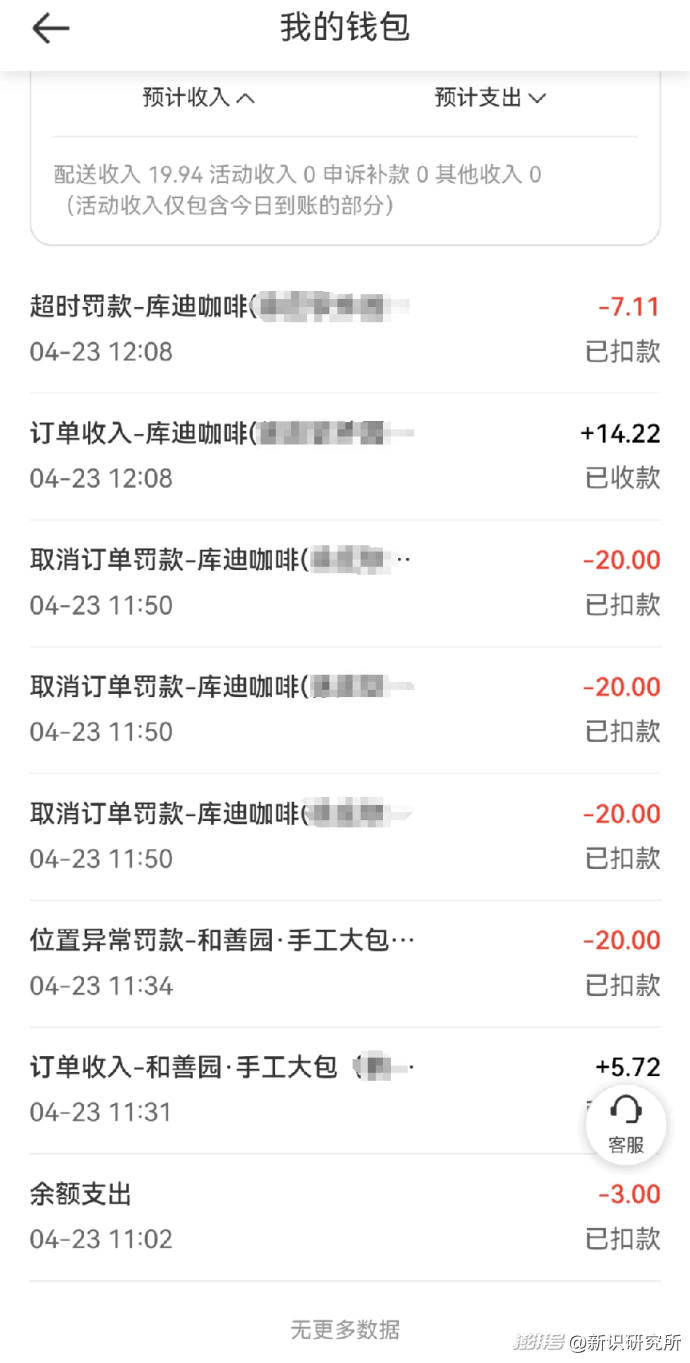Viewport: 690px width, 1363px height.
Task: Collapse the 预计收入 section
Action: pyautogui.click(x=198, y=98)
